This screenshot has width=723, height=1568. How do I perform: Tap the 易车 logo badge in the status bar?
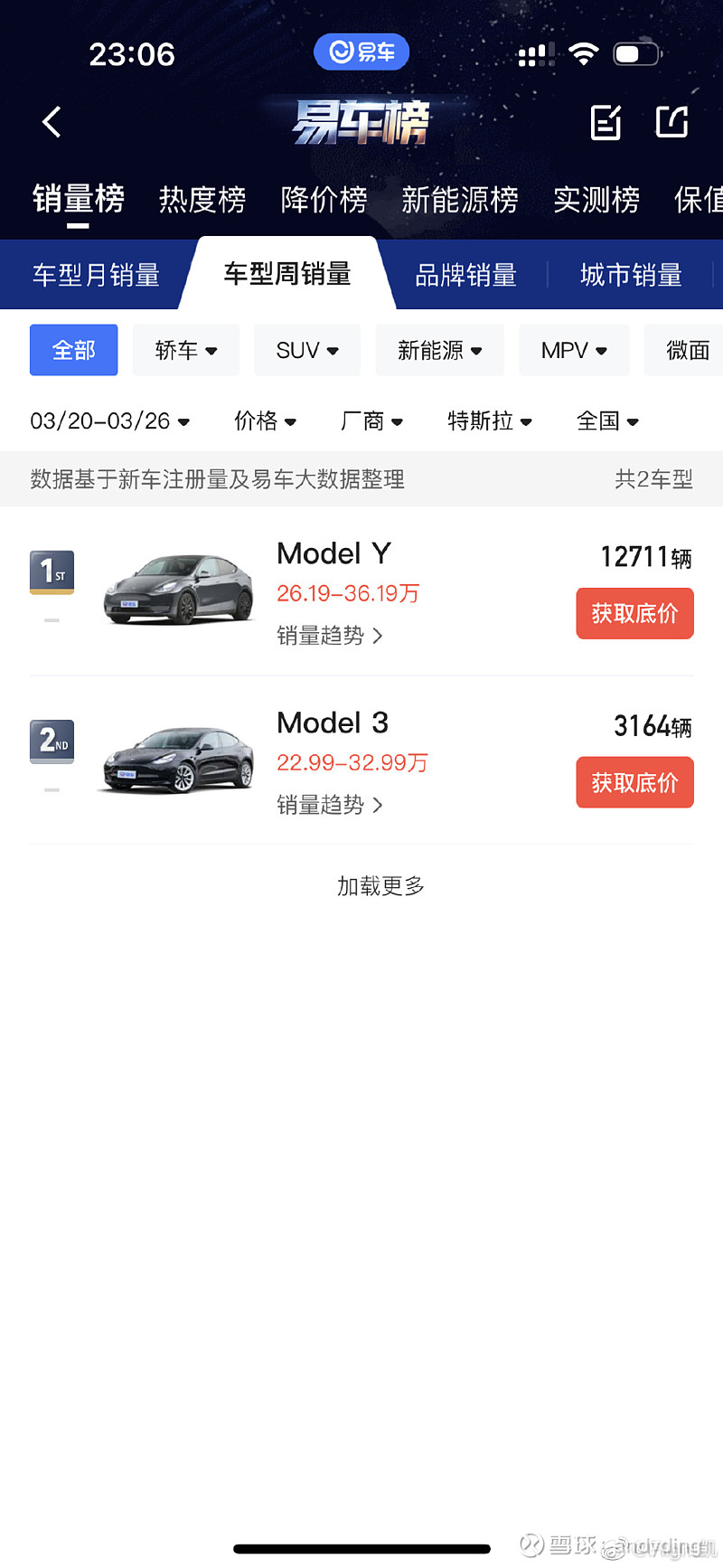(x=361, y=52)
